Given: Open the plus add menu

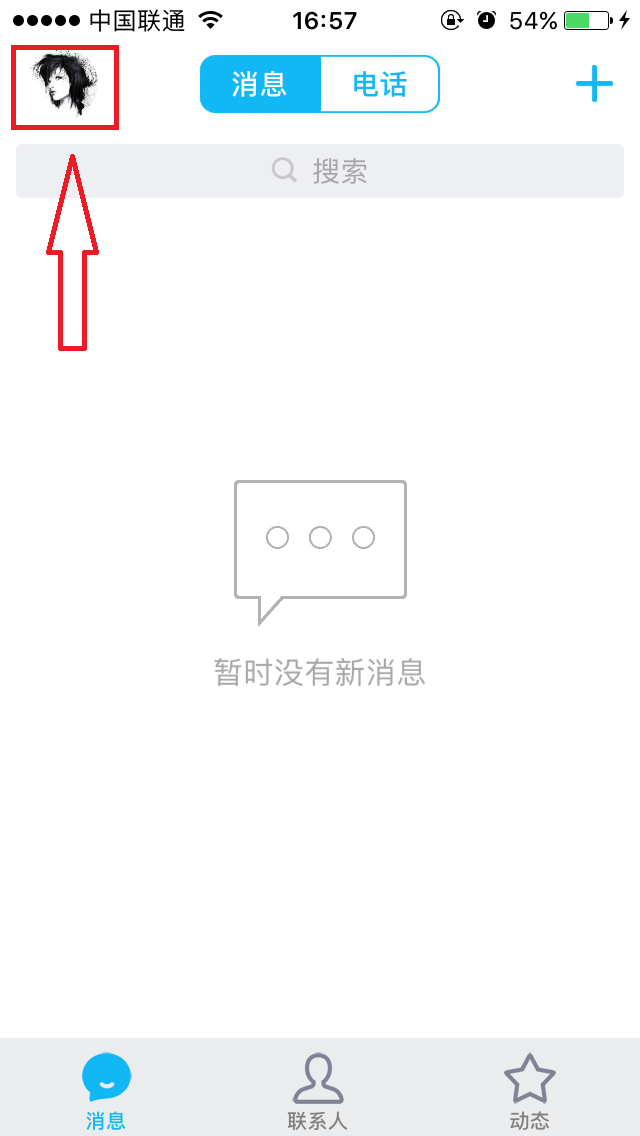Looking at the screenshot, I should (x=594, y=84).
